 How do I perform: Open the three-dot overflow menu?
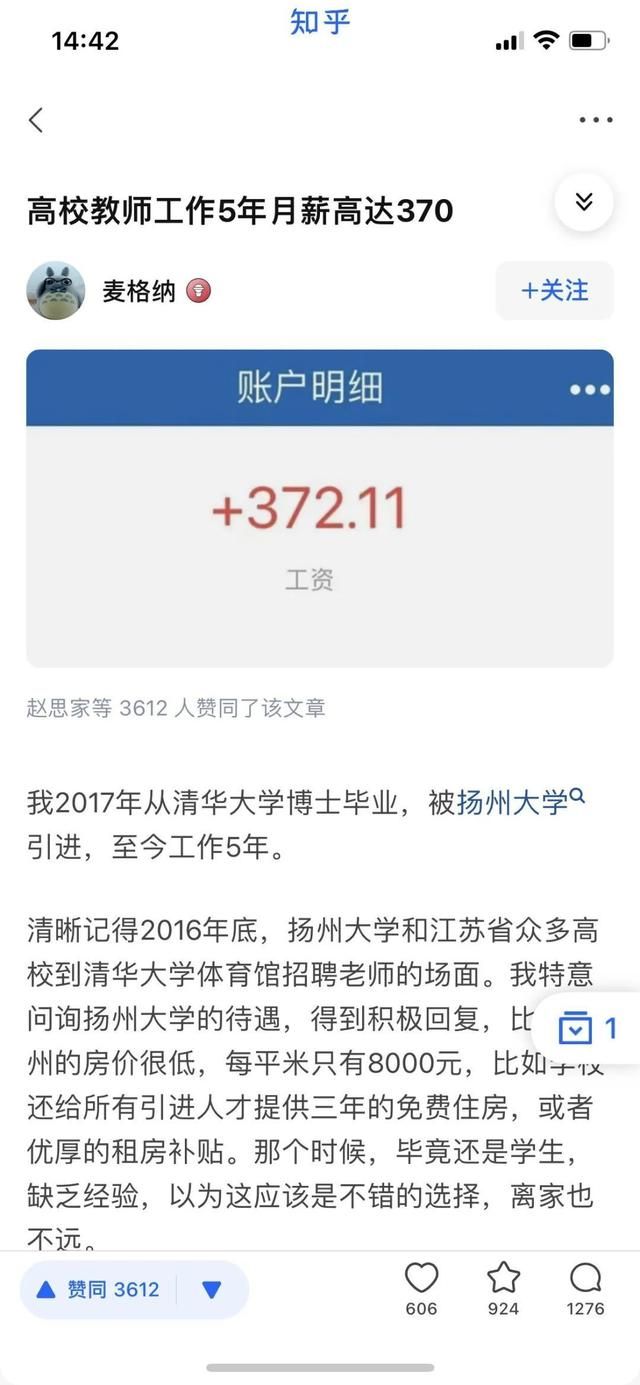tap(595, 120)
